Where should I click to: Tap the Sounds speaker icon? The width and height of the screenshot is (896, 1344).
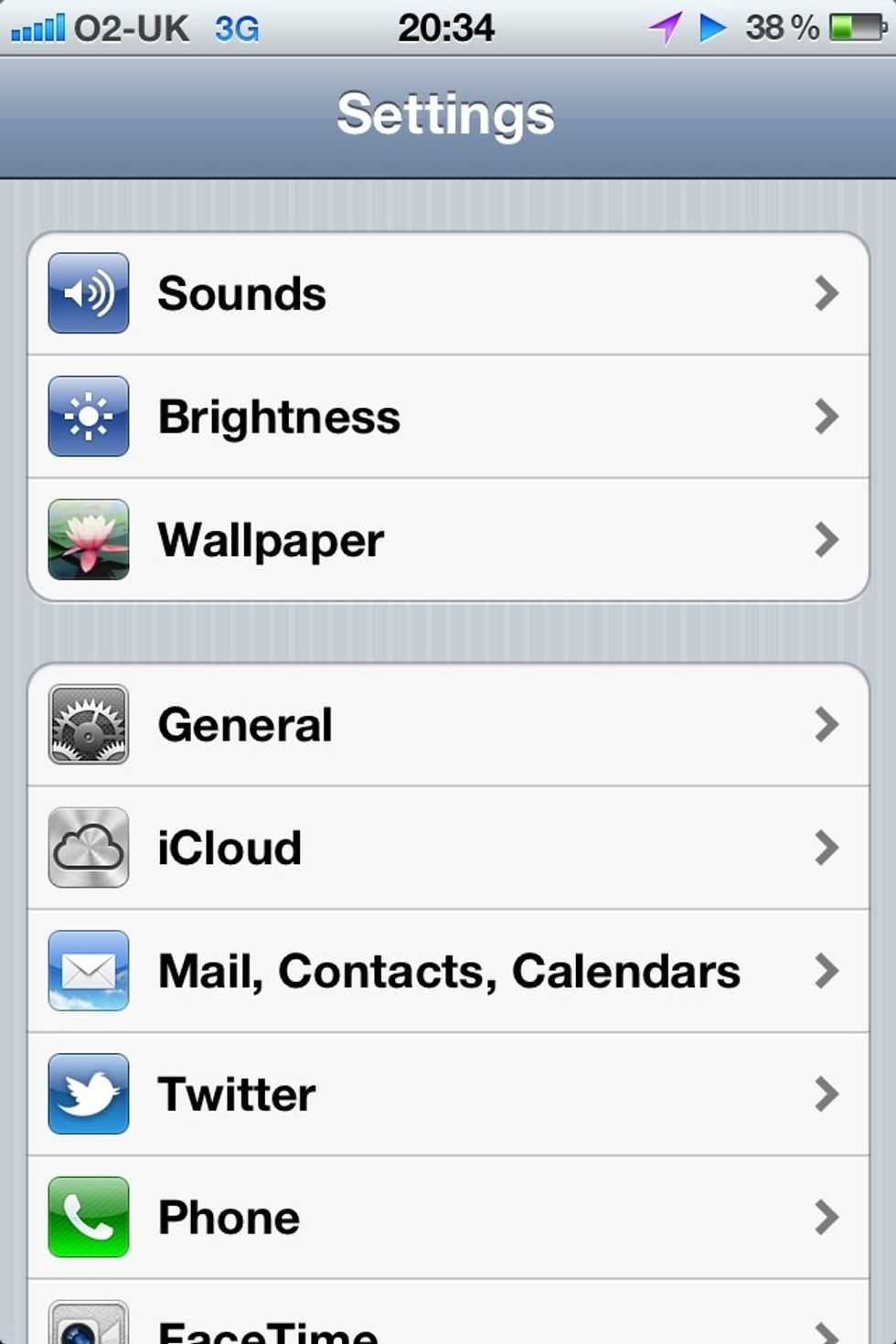coord(88,293)
